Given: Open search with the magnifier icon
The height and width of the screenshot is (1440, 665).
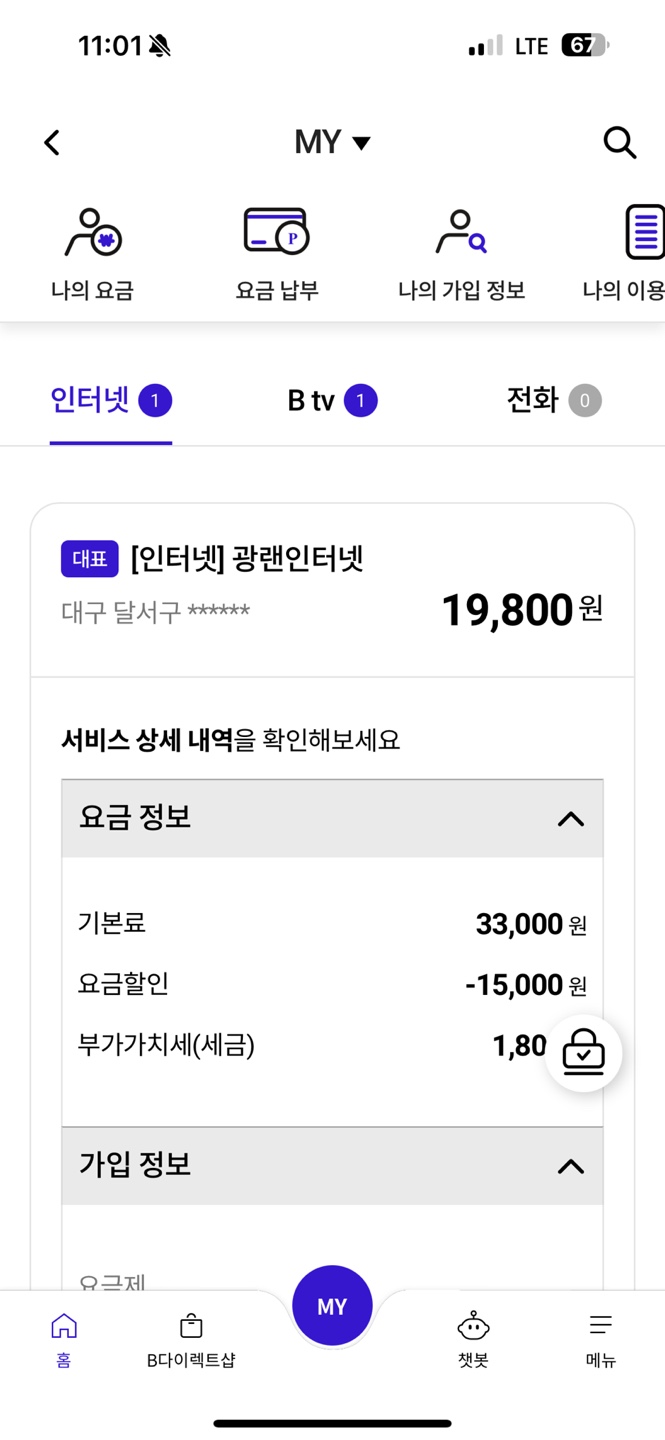Looking at the screenshot, I should (x=620, y=143).
